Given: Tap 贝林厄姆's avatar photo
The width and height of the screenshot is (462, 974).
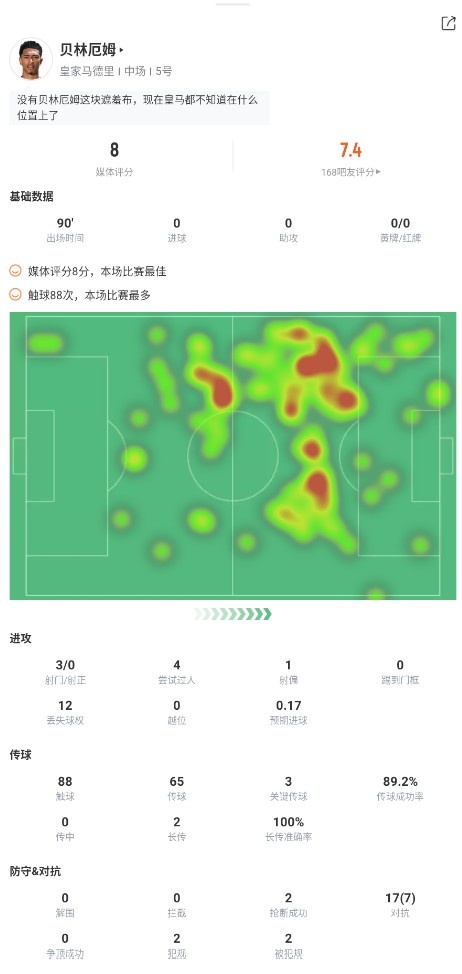Looking at the screenshot, I should coord(31,59).
